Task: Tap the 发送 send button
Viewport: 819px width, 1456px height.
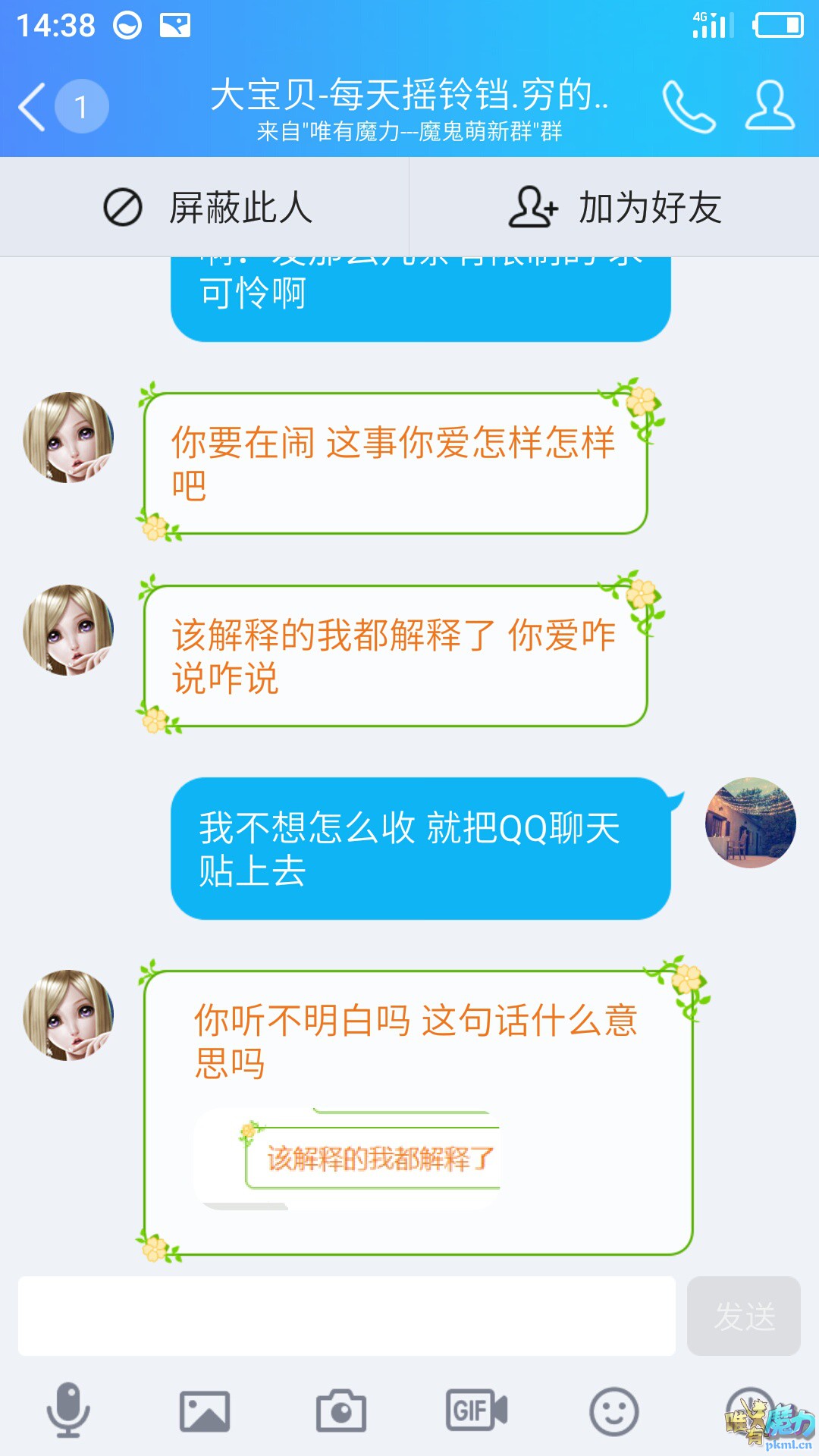Action: (x=743, y=1316)
